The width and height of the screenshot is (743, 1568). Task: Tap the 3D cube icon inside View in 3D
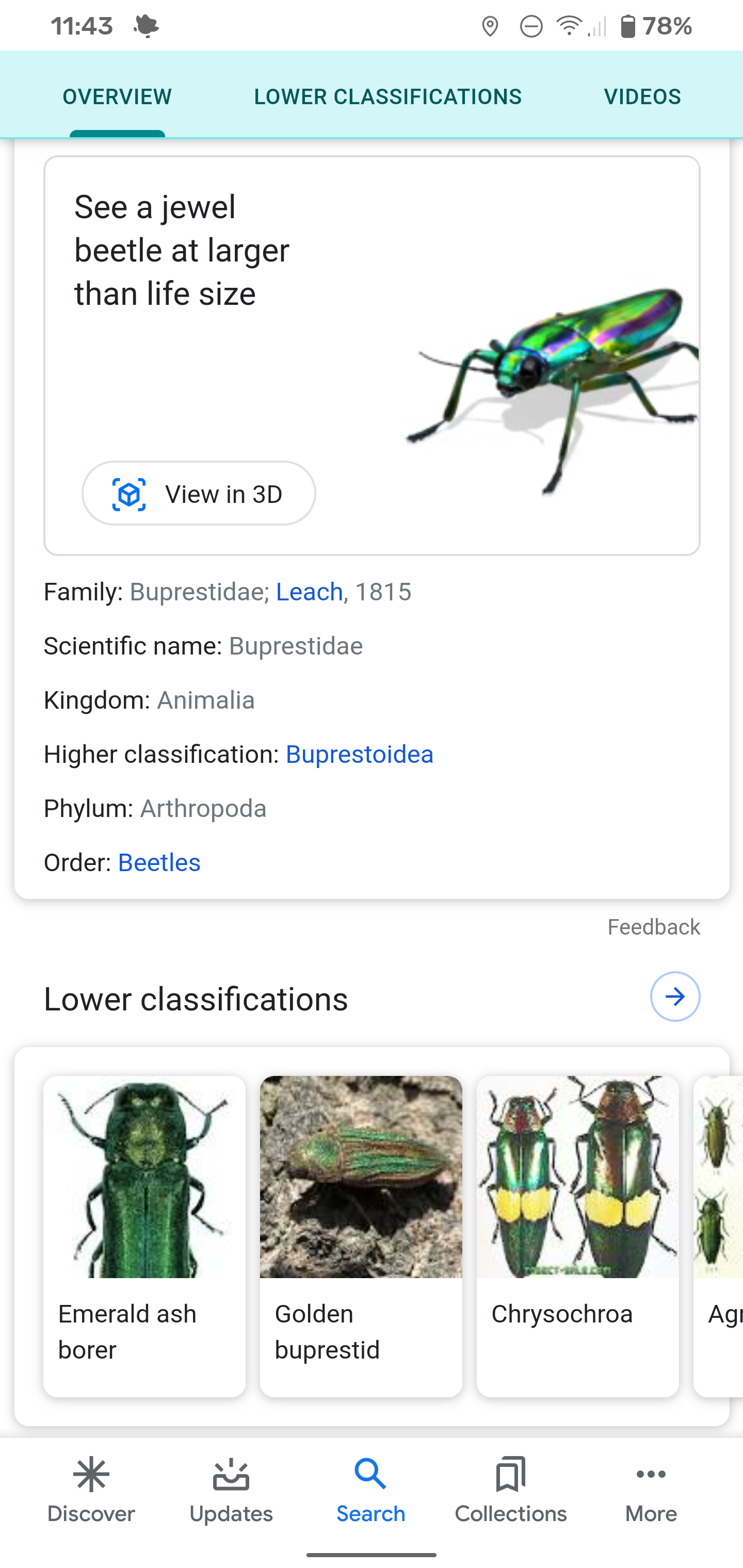click(x=128, y=494)
